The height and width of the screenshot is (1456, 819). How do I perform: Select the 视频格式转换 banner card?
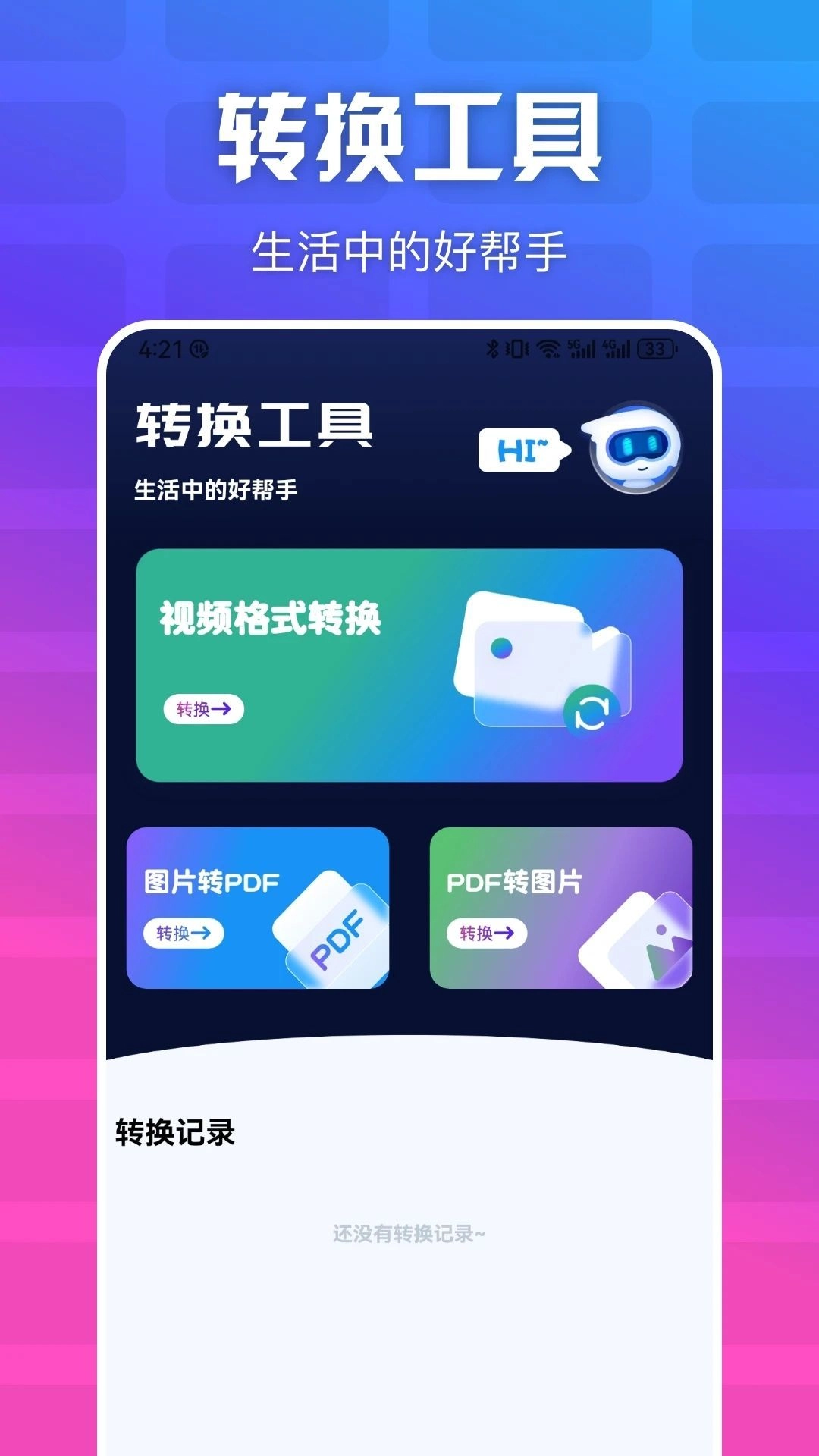click(x=409, y=664)
